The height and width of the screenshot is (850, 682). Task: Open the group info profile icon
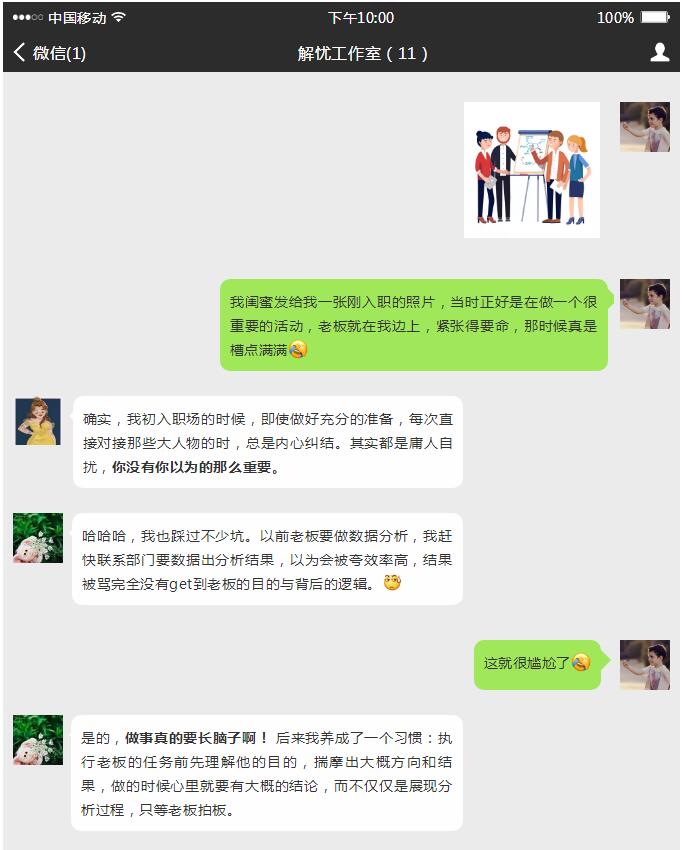tap(659, 53)
